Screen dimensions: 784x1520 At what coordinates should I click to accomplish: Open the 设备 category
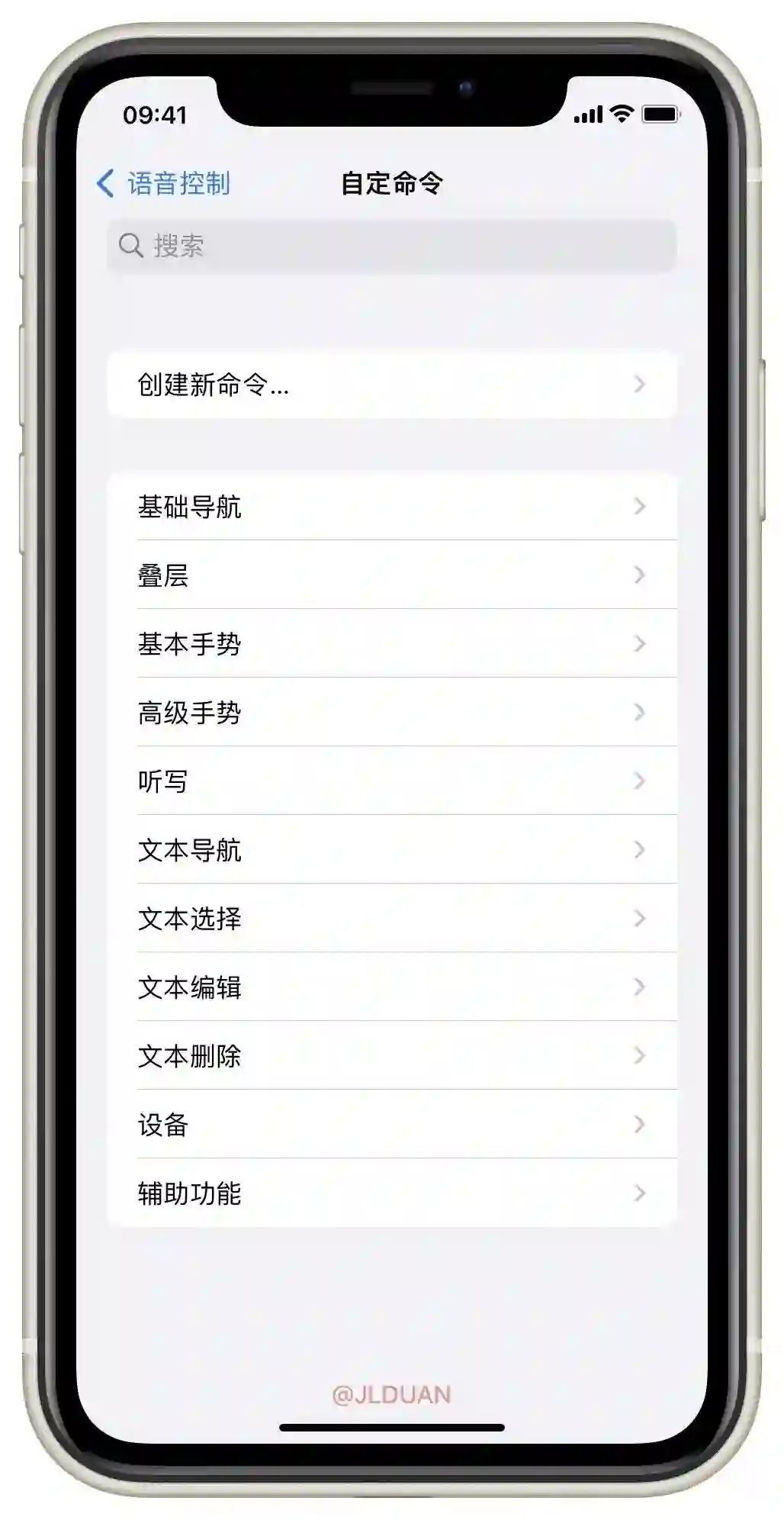pos(391,1125)
